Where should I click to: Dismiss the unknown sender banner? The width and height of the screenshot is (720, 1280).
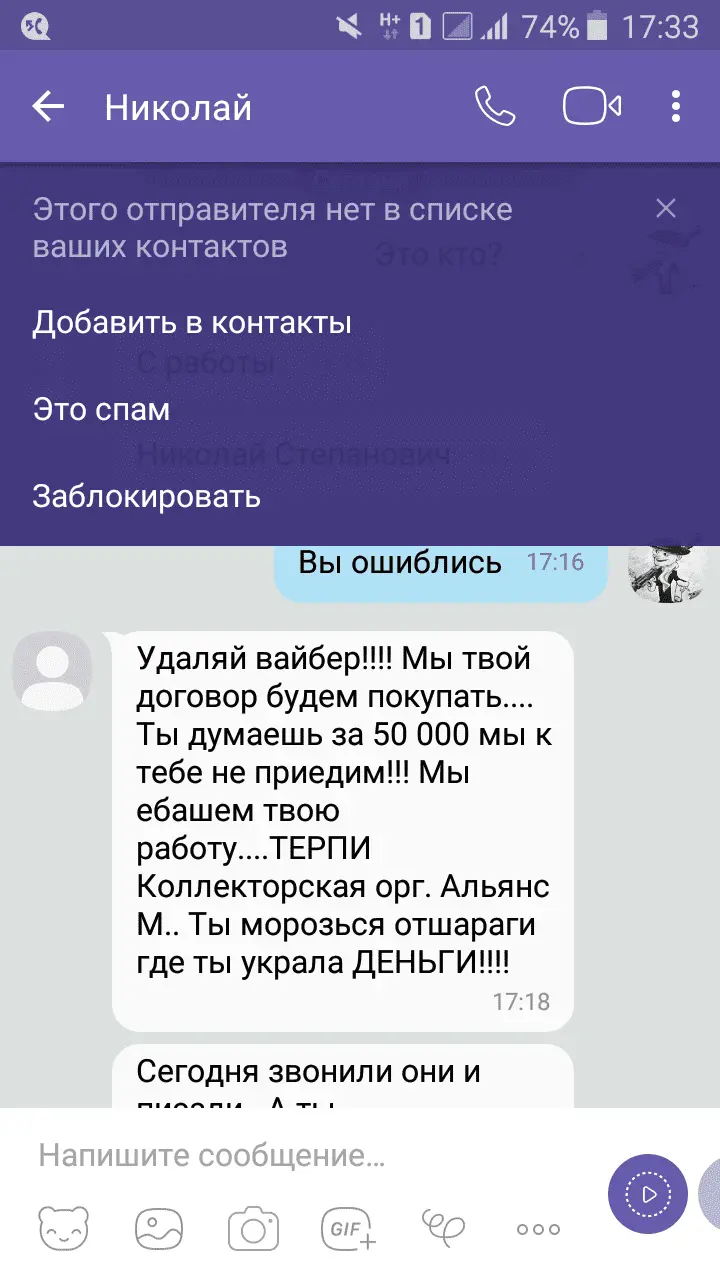point(665,209)
